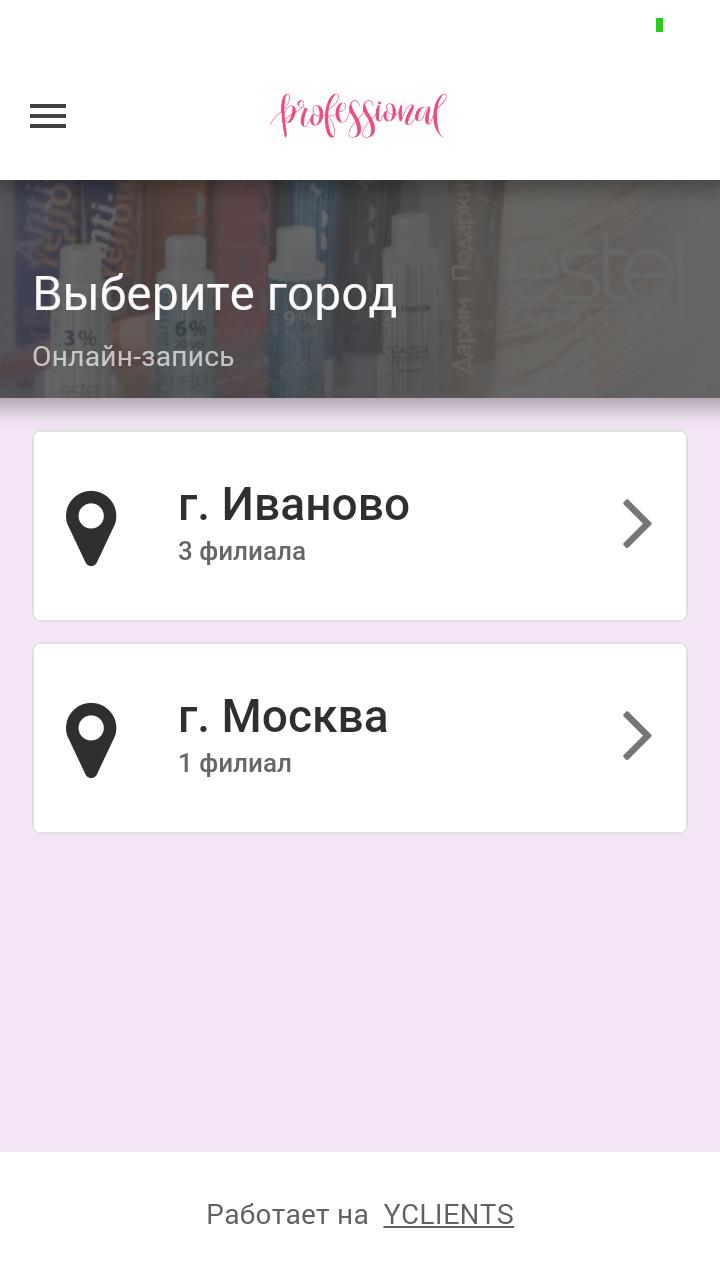Choose г. Москва with 1 branch
The height and width of the screenshot is (1280, 720).
tap(360, 738)
